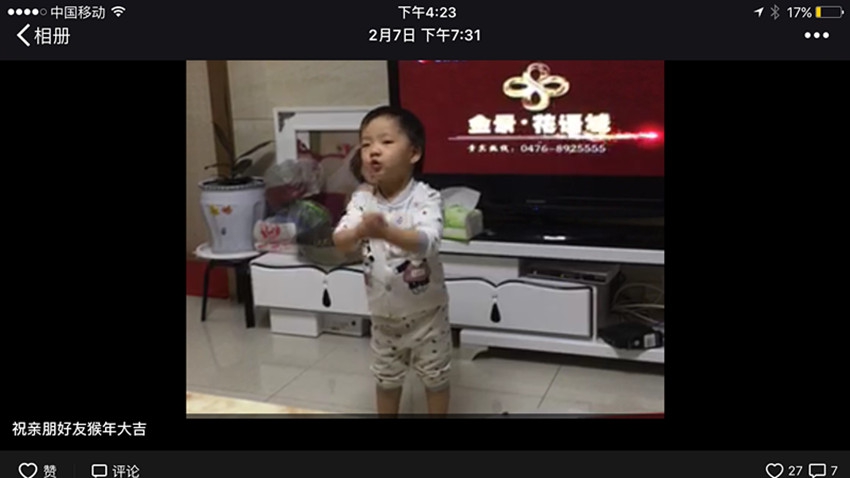The width and height of the screenshot is (850, 478).
Task: Open the three-dot more options menu
Action: point(816,36)
